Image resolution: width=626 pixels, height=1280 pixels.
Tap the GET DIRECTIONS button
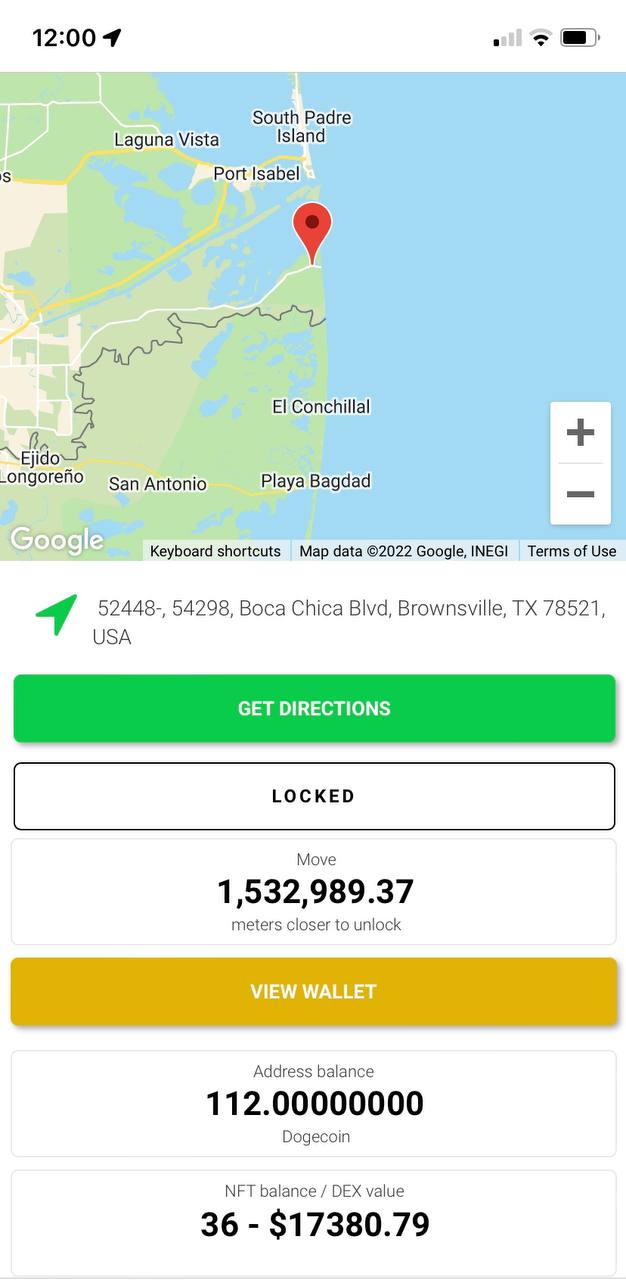click(x=314, y=708)
